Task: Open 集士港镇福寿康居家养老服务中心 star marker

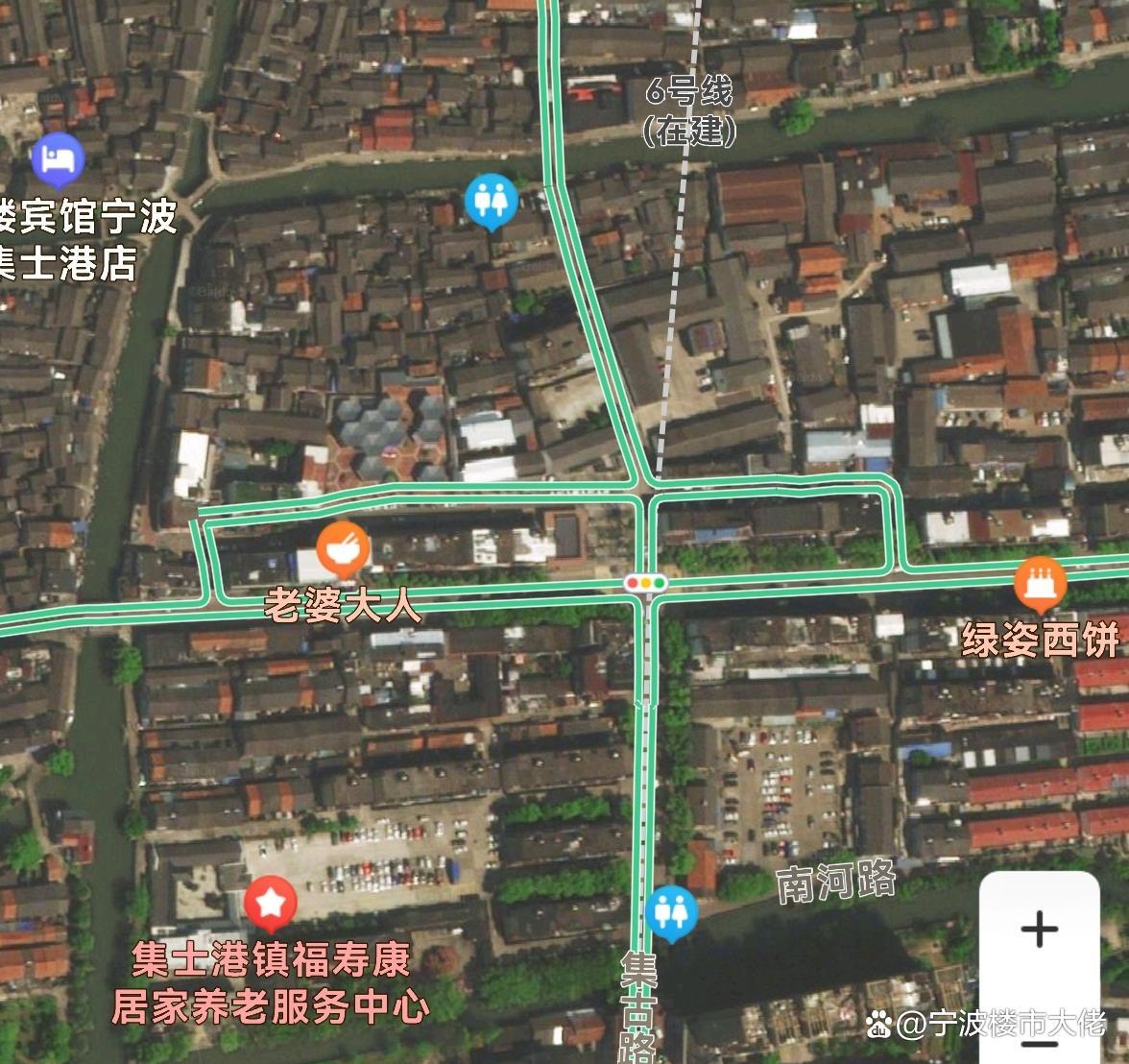Action: (x=270, y=904)
